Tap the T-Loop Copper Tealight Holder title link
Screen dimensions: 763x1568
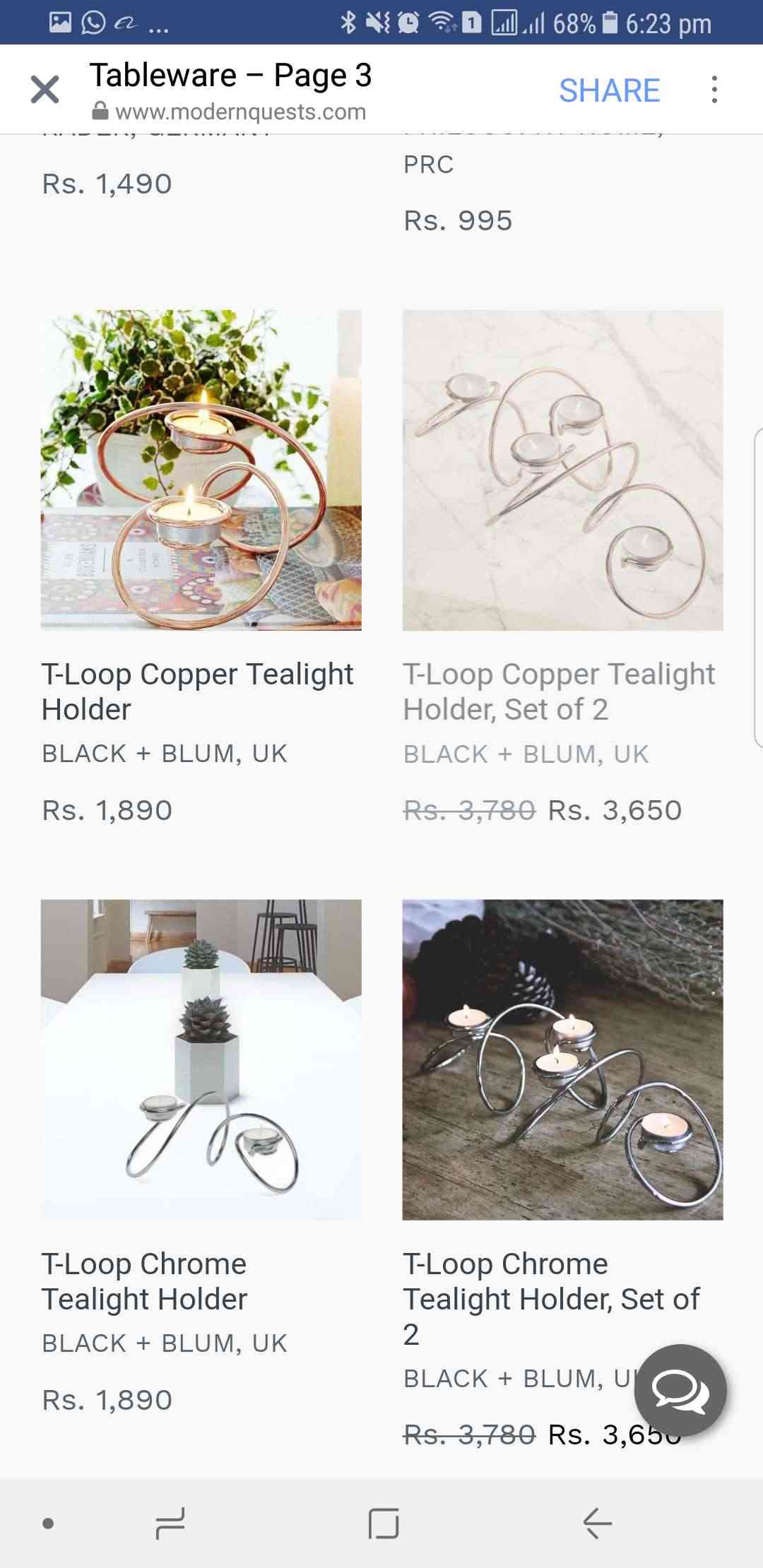[197, 691]
